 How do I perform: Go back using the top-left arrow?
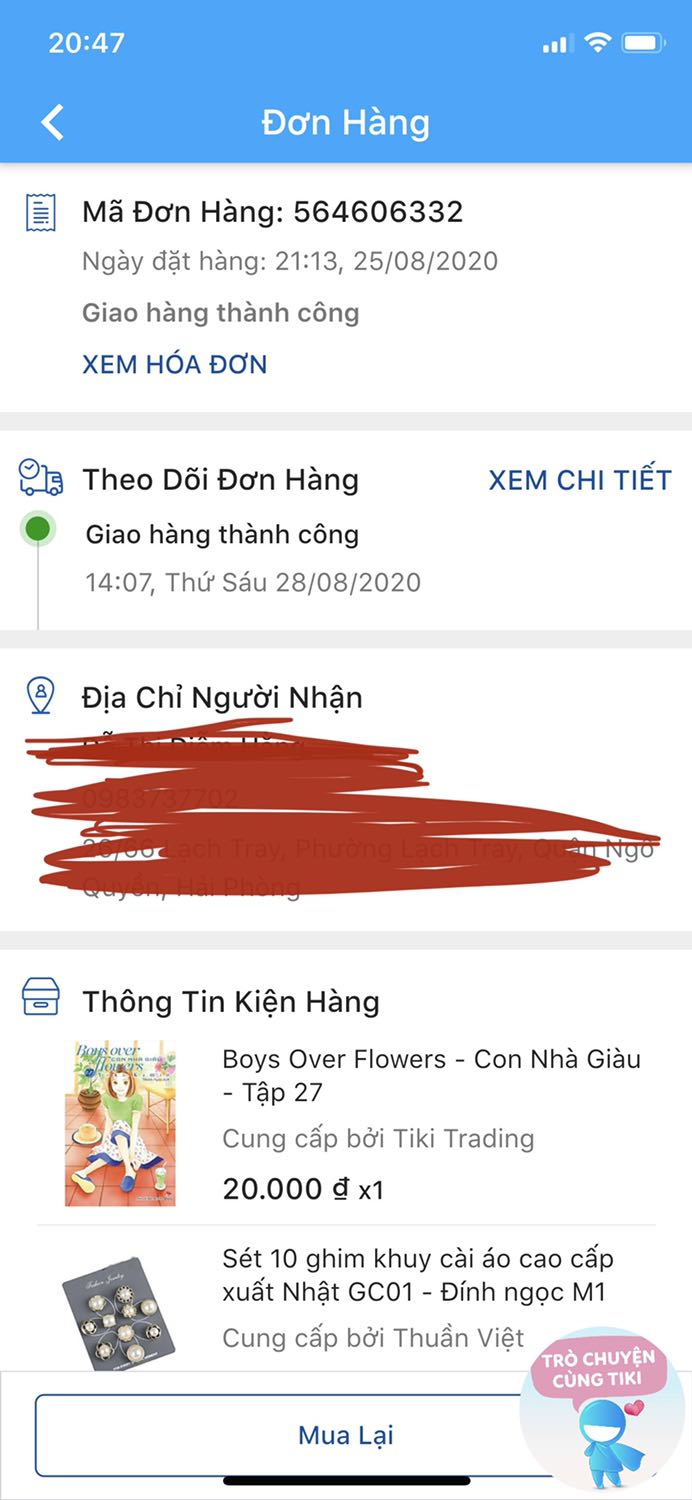click(x=53, y=123)
